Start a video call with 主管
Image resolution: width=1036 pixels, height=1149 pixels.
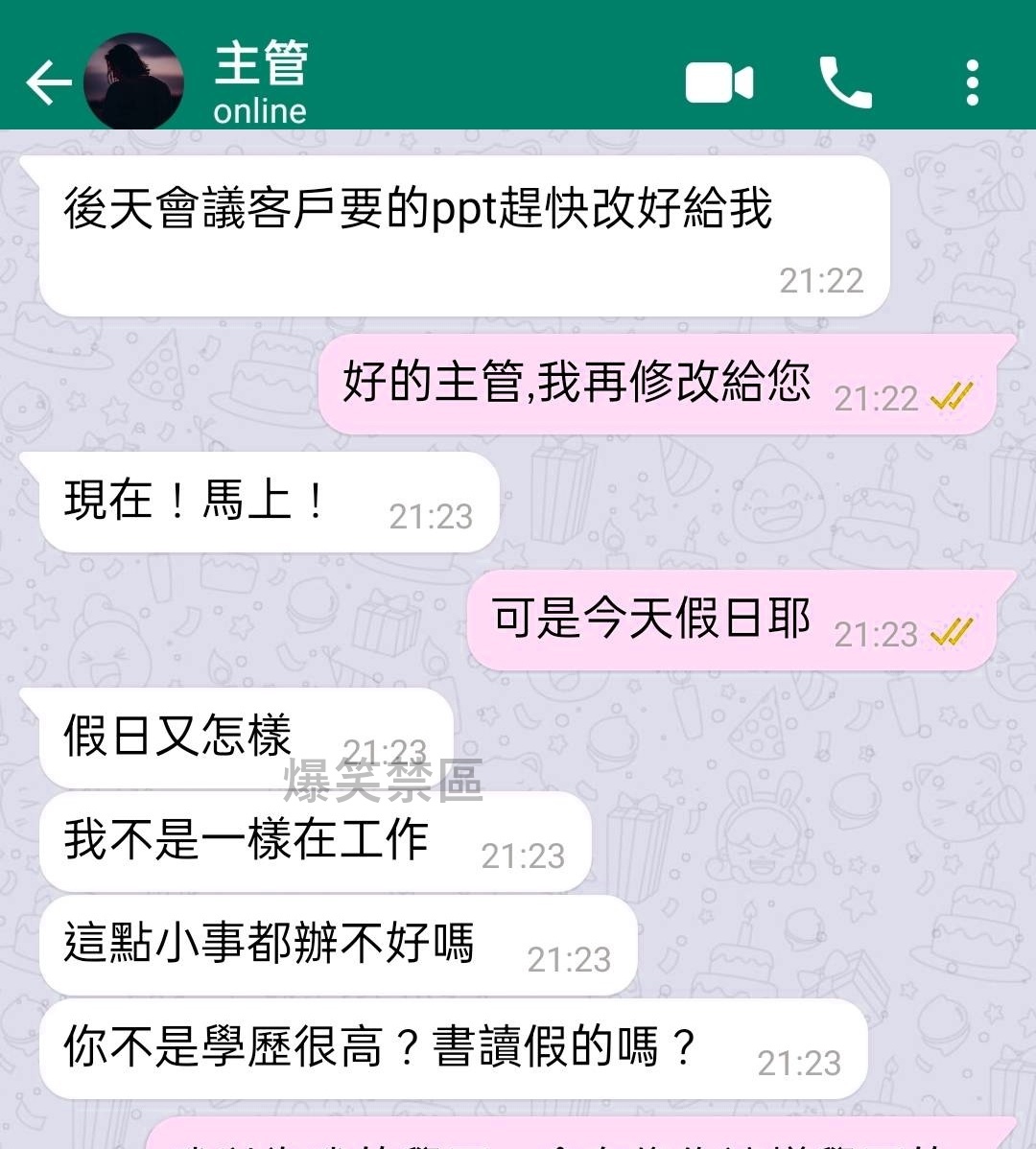tap(719, 82)
